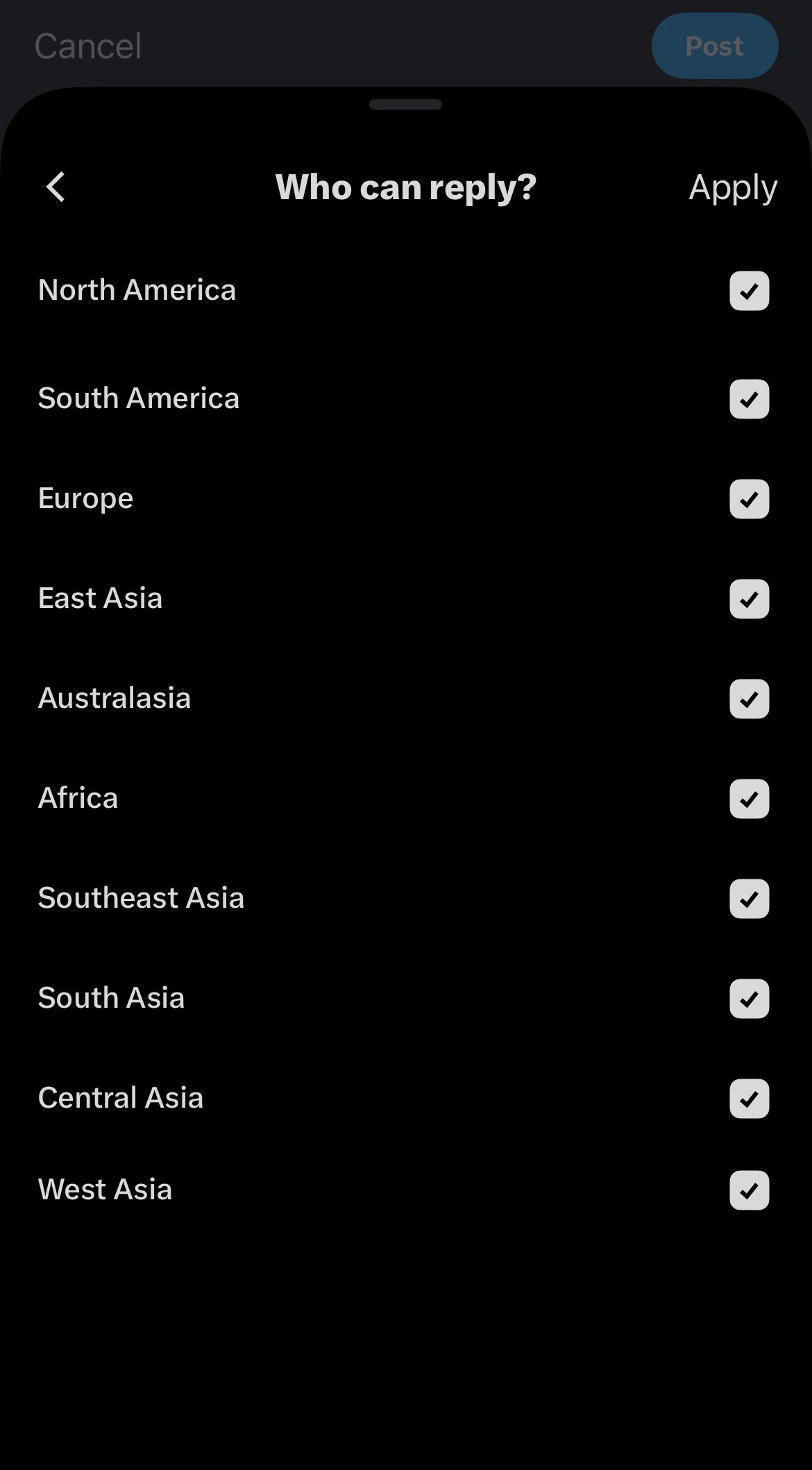
Task: Toggle the Australasia checkbox
Action: pyautogui.click(x=749, y=699)
